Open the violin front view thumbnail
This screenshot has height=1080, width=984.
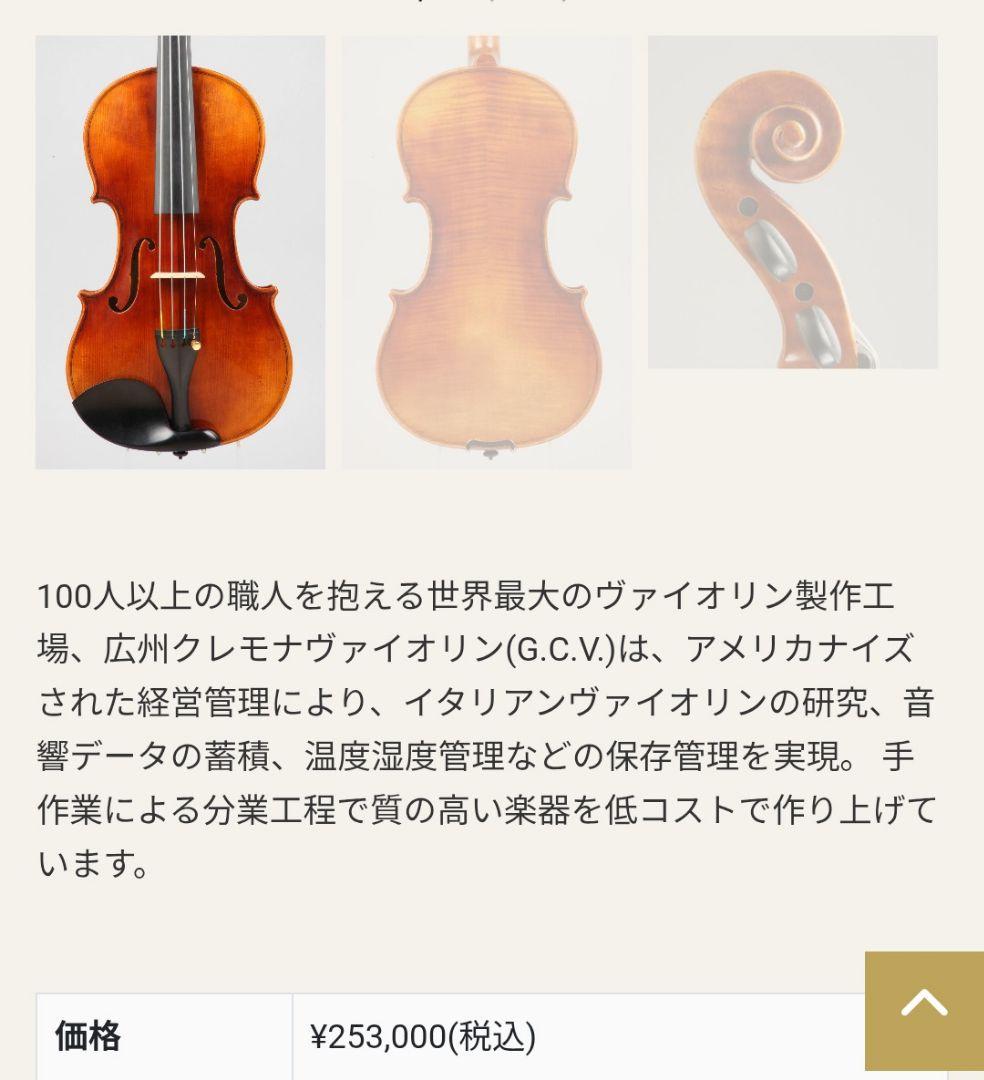point(180,250)
